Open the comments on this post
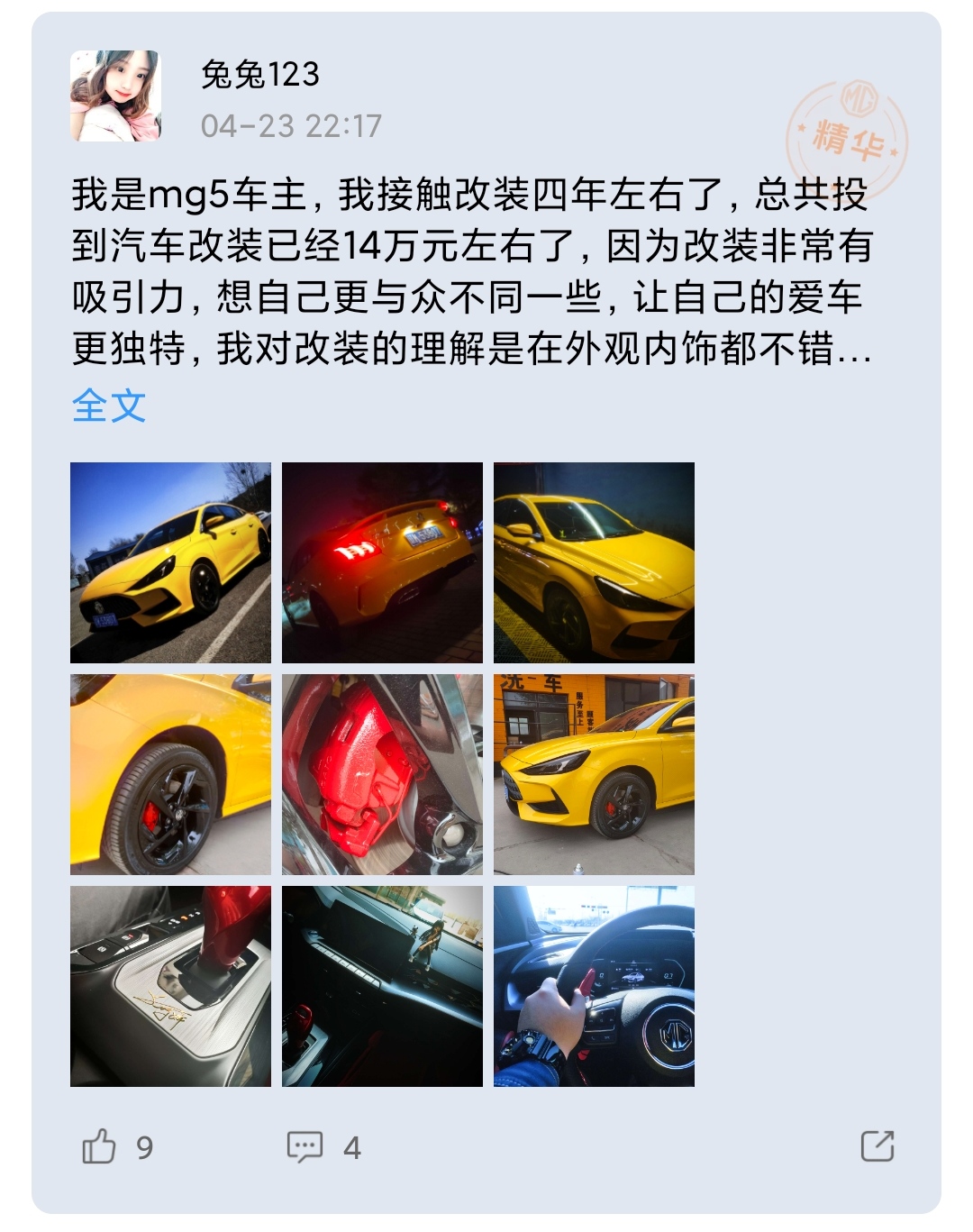This screenshot has height=1232, width=973. 305,1146
